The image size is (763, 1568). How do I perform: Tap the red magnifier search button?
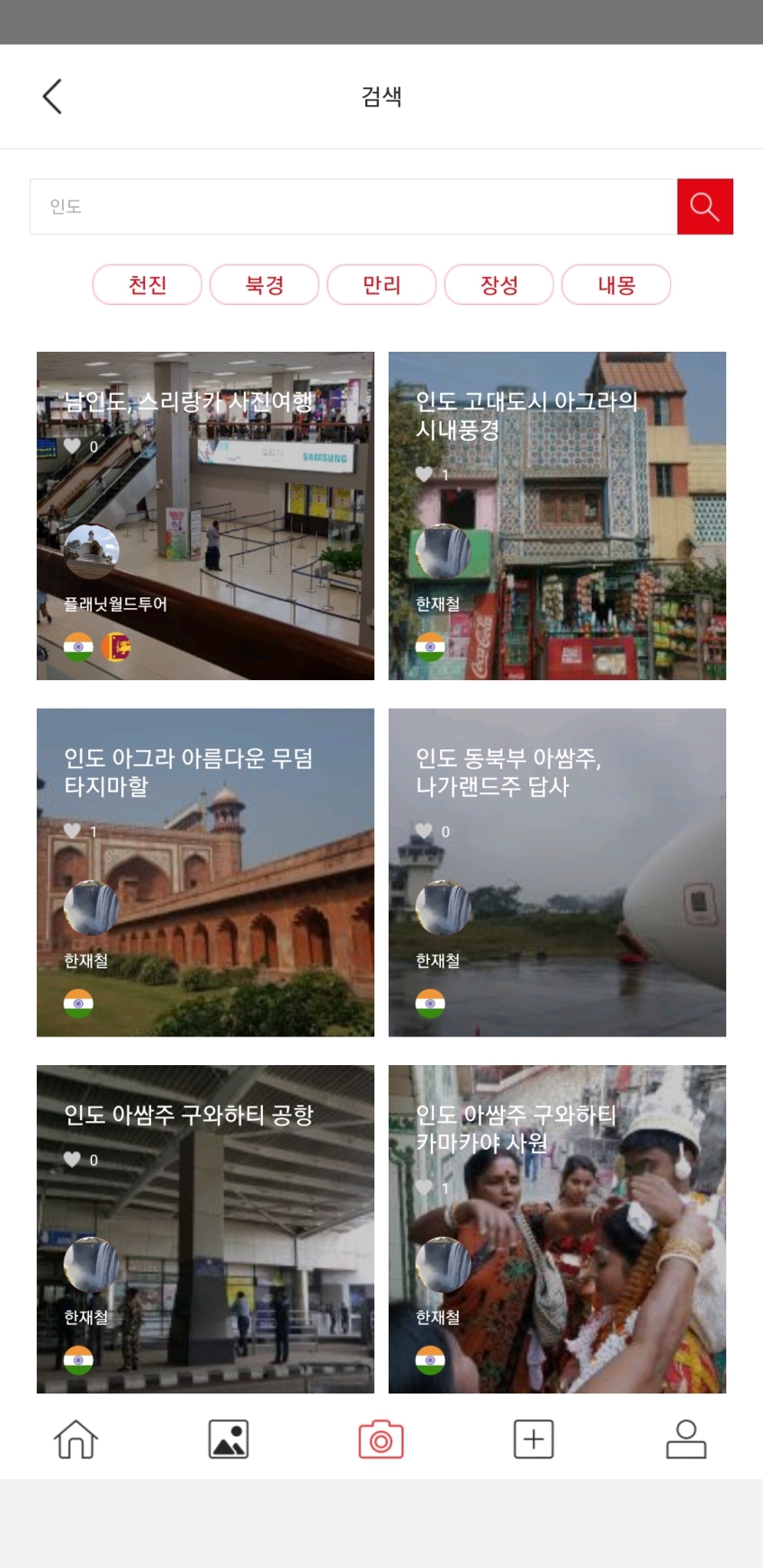pos(705,207)
